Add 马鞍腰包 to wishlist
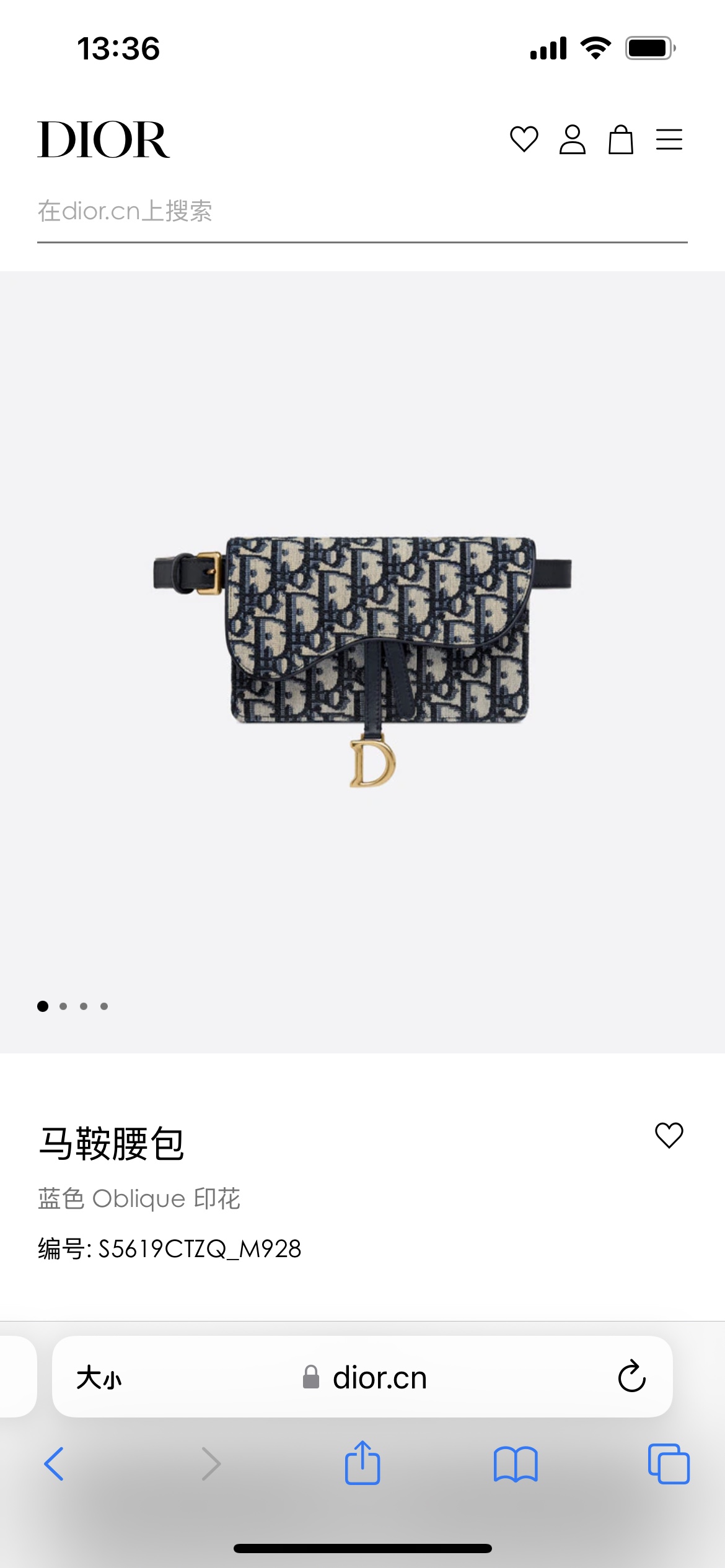 (x=669, y=1135)
